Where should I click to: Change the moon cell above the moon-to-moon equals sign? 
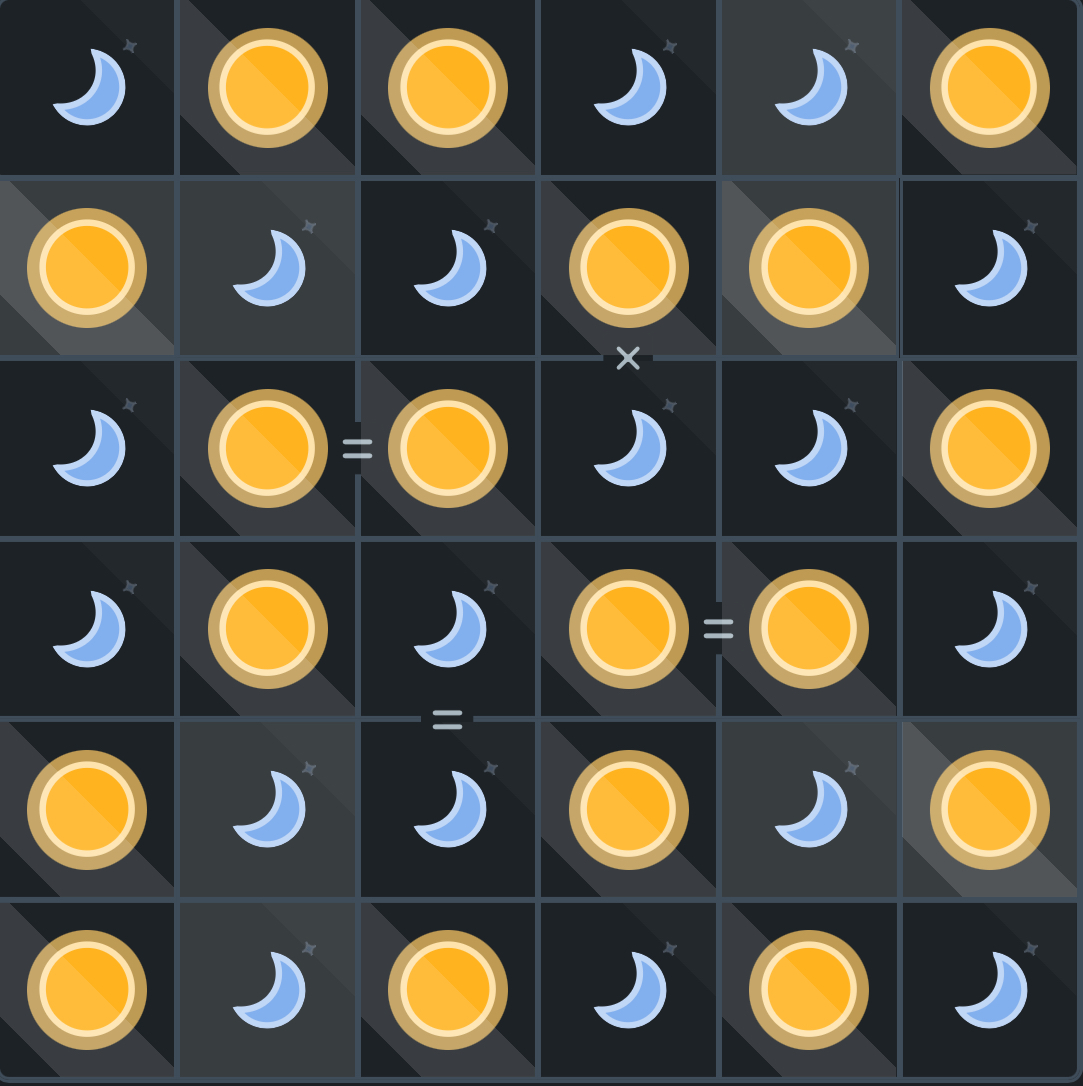tap(448, 628)
